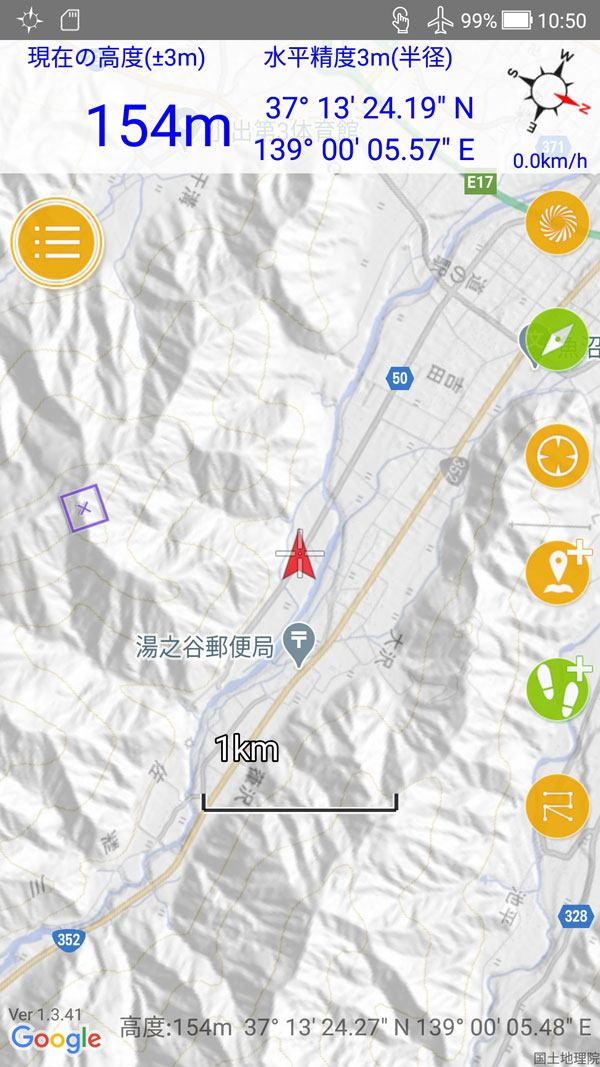Add a new location pin marker

click(557, 573)
